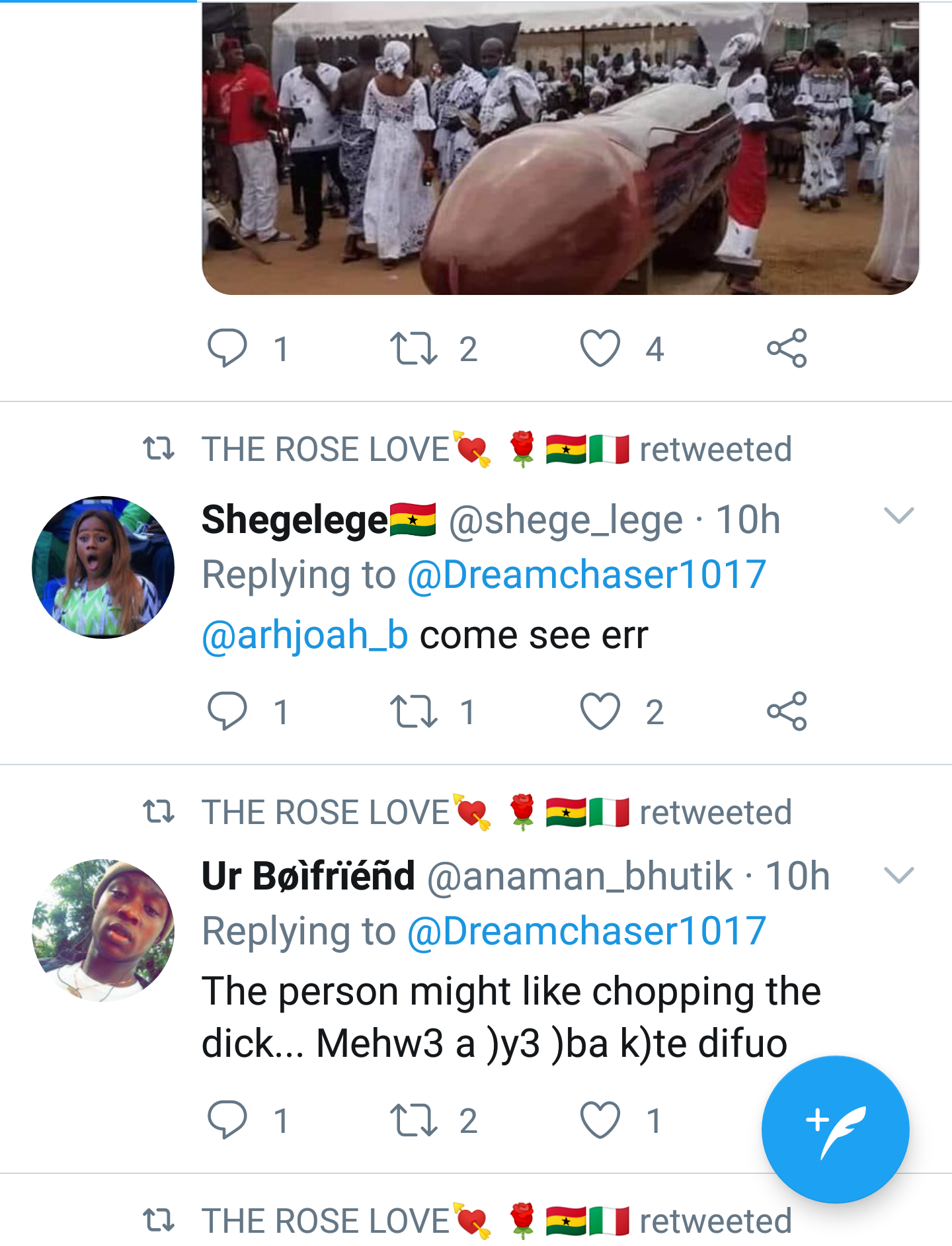Share Shegelege's tweet
Image resolution: width=952 pixels, height=1246 pixels.
(787, 711)
